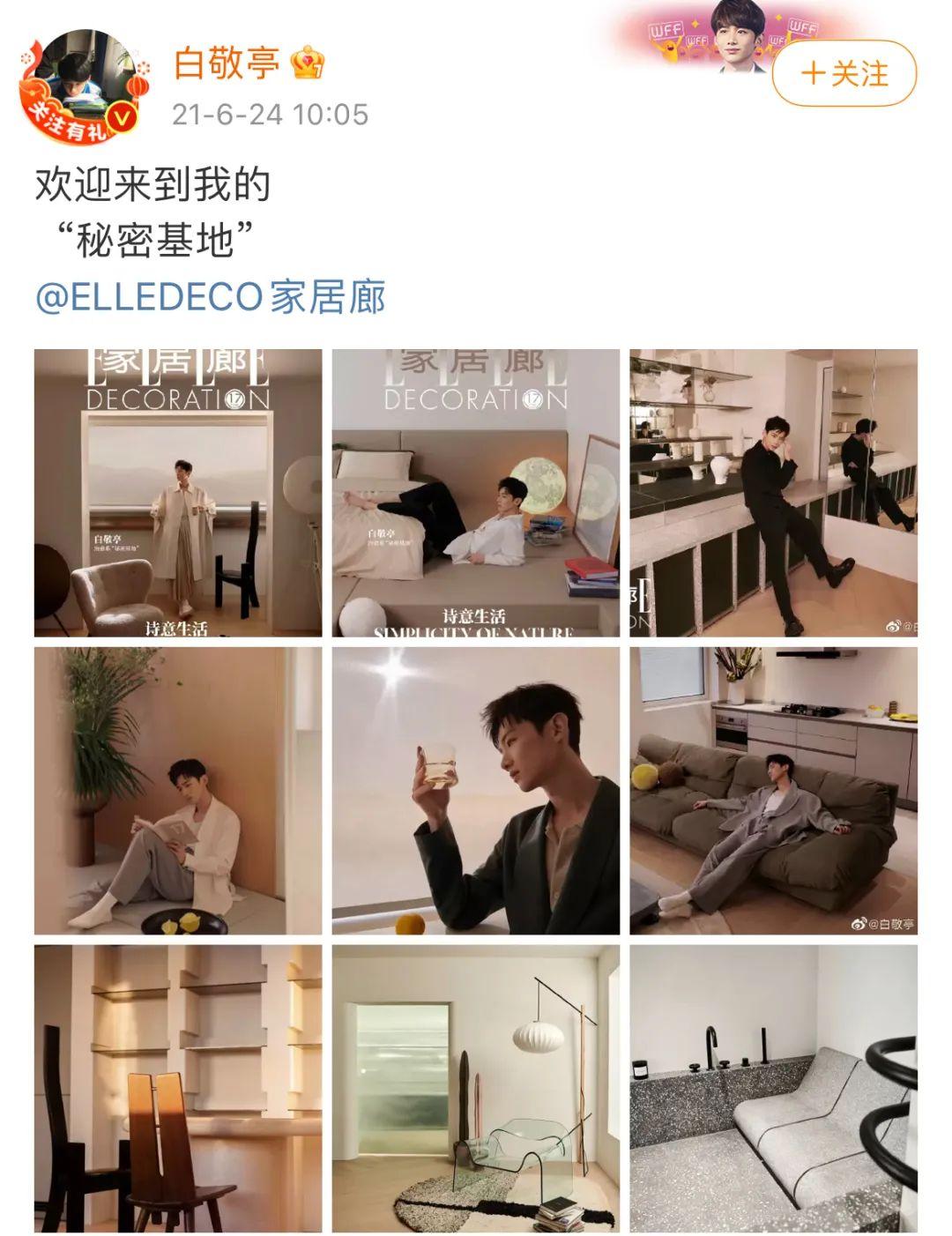
Task: Open the @ELLEDECO家居廊 mention link
Action: coord(210,297)
